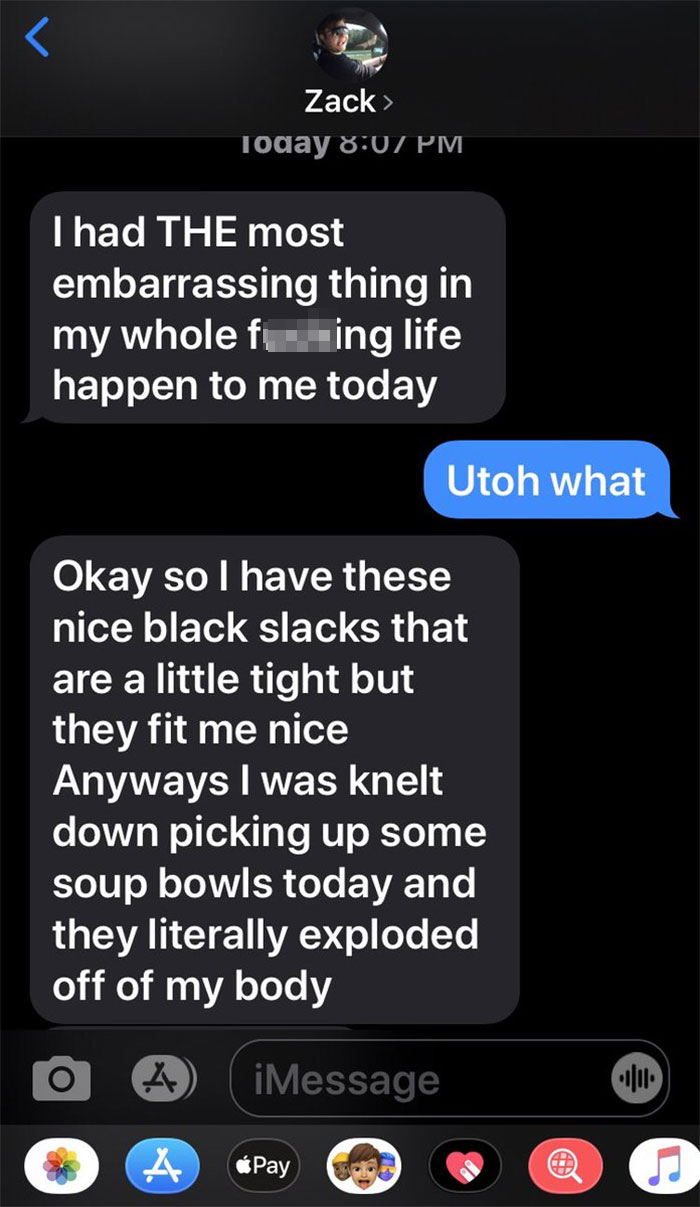
Task: Record an audio message
Action: (636, 1079)
